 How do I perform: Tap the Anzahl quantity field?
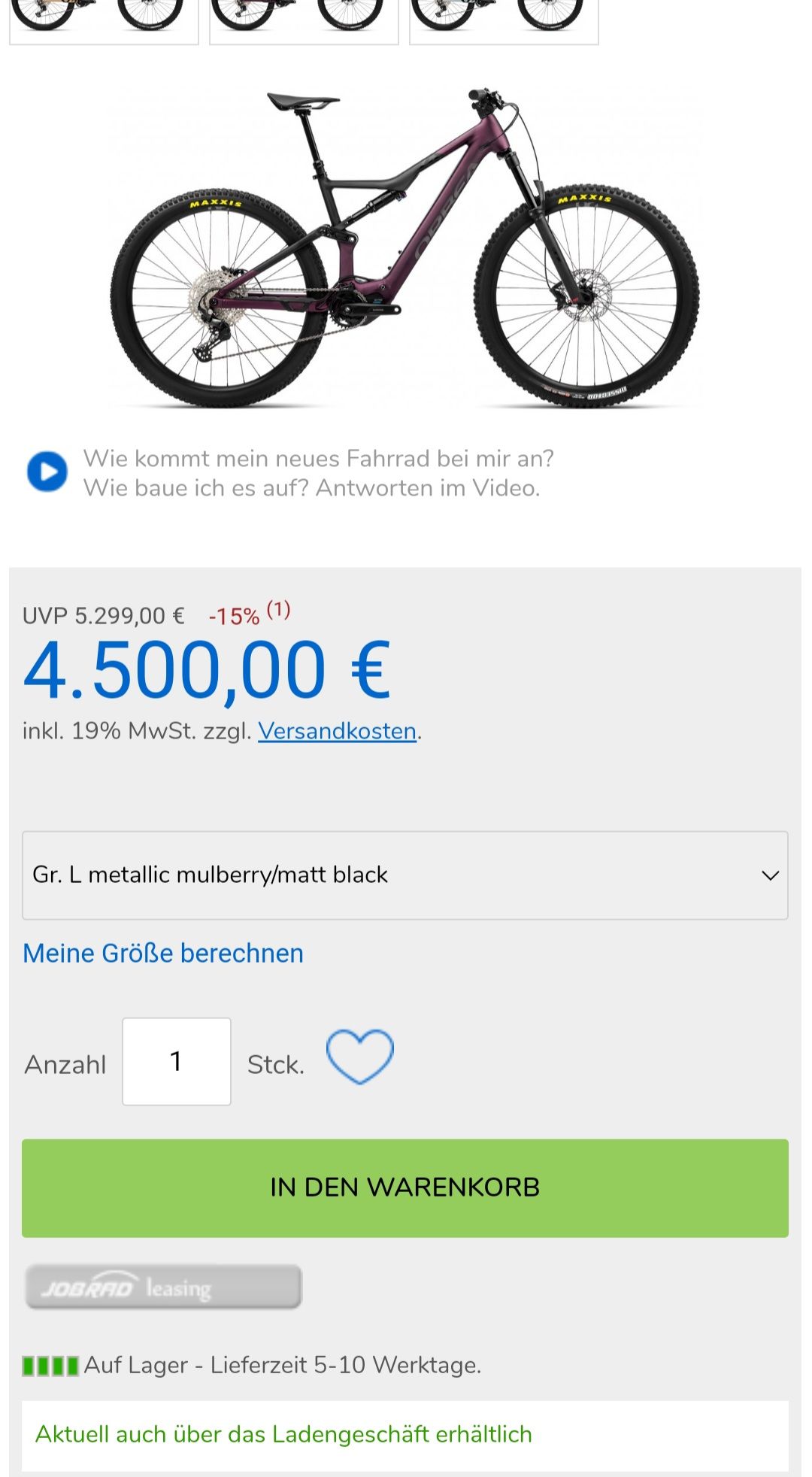click(x=177, y=1061)
